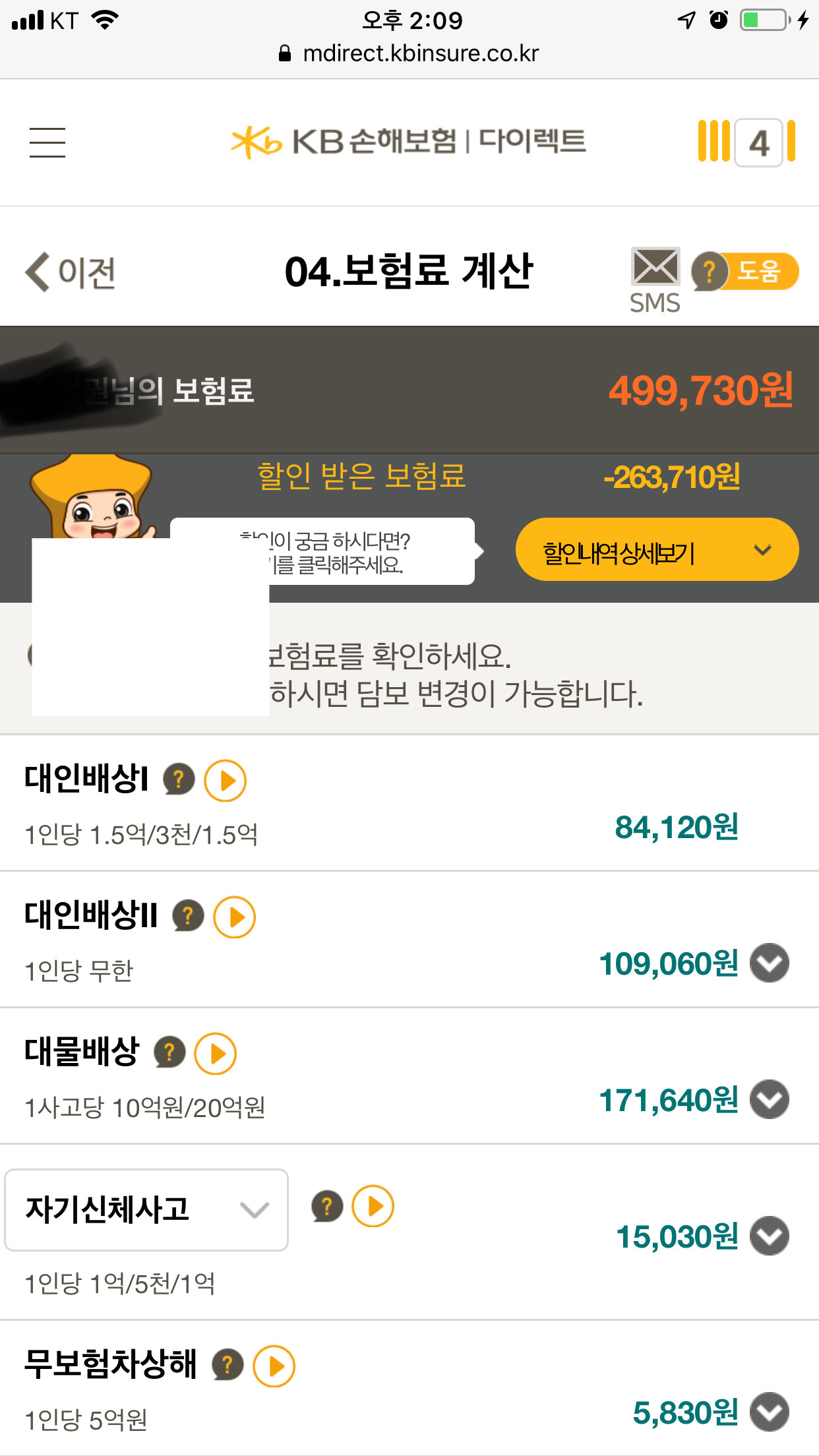Open help for 무보험차상해
This screenshot has width=819, height=1456.
(x=228, y=1365)
